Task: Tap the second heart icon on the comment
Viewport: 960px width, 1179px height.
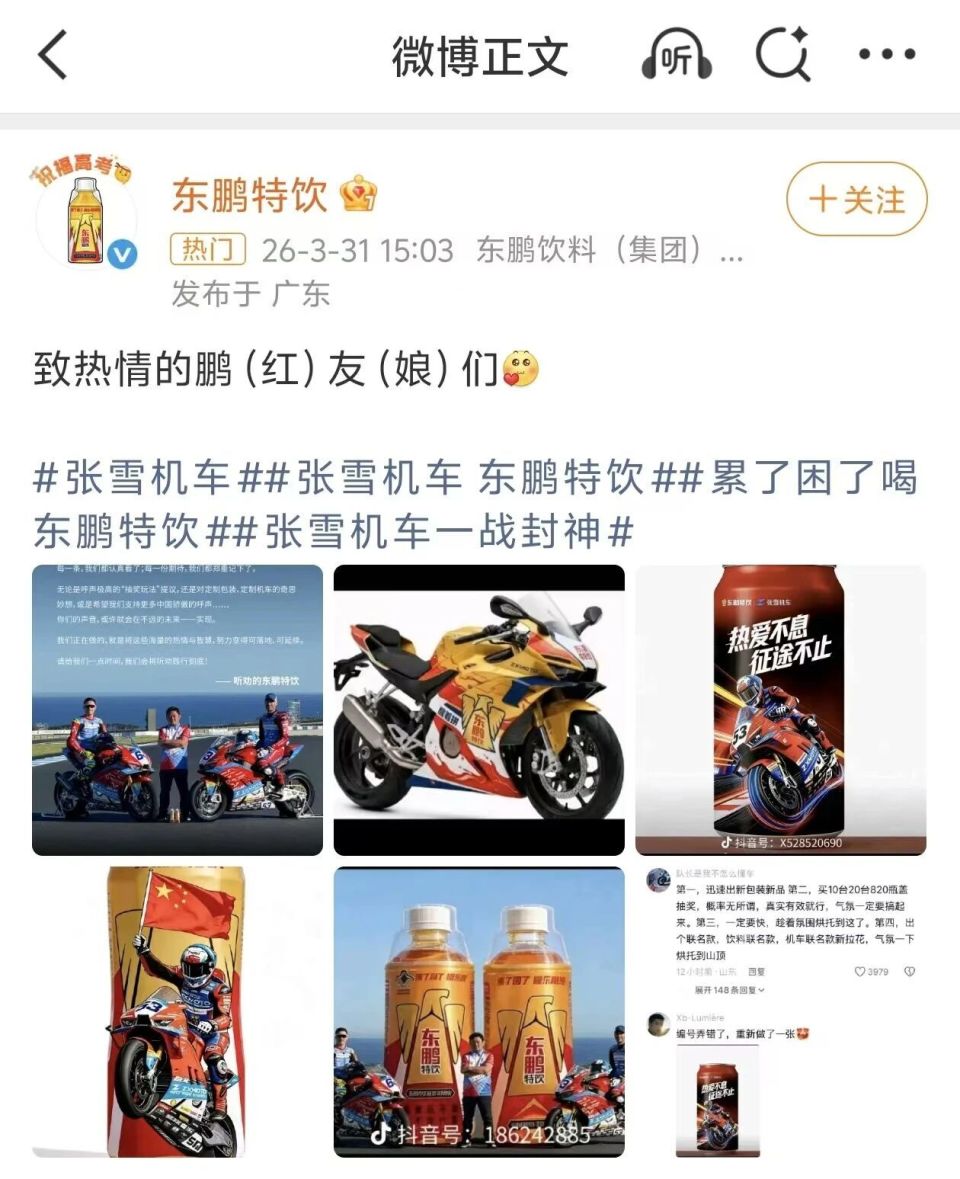Action: (x=908, y=972)
